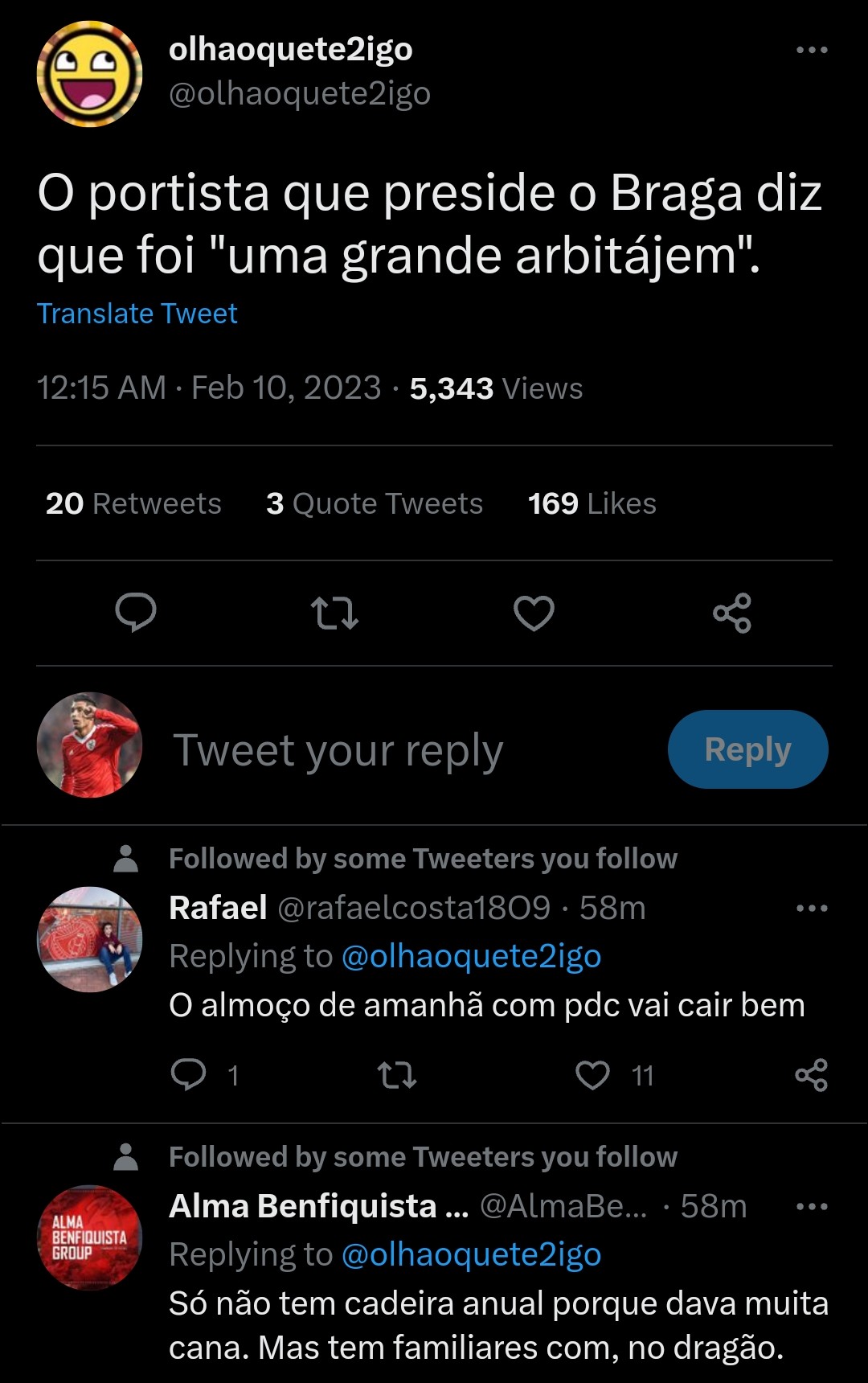
Task: Open olhaoquete2igo's profile picture
Action: click(89, 74)
